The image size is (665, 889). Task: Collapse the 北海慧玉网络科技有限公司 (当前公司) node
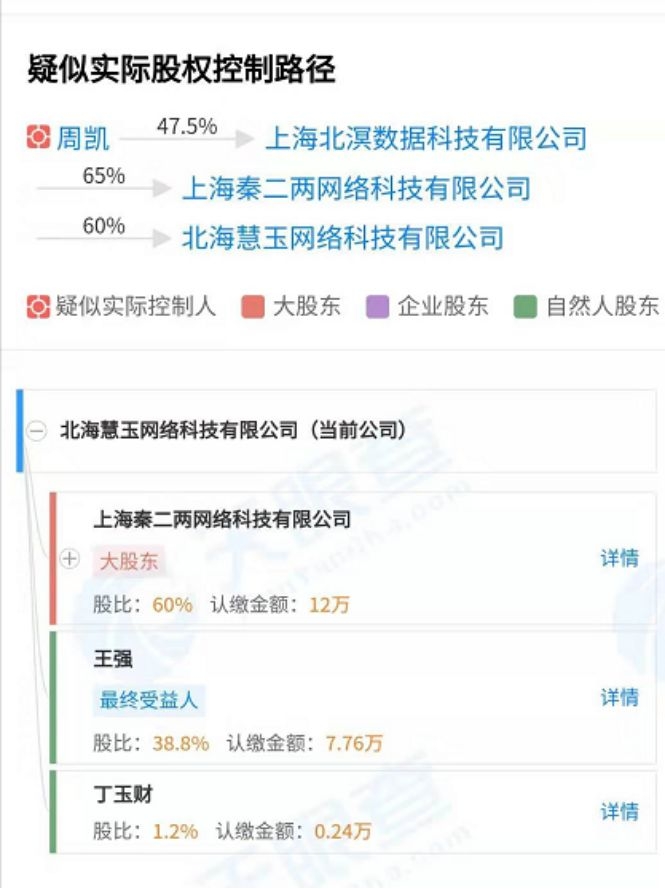[37, 431]
